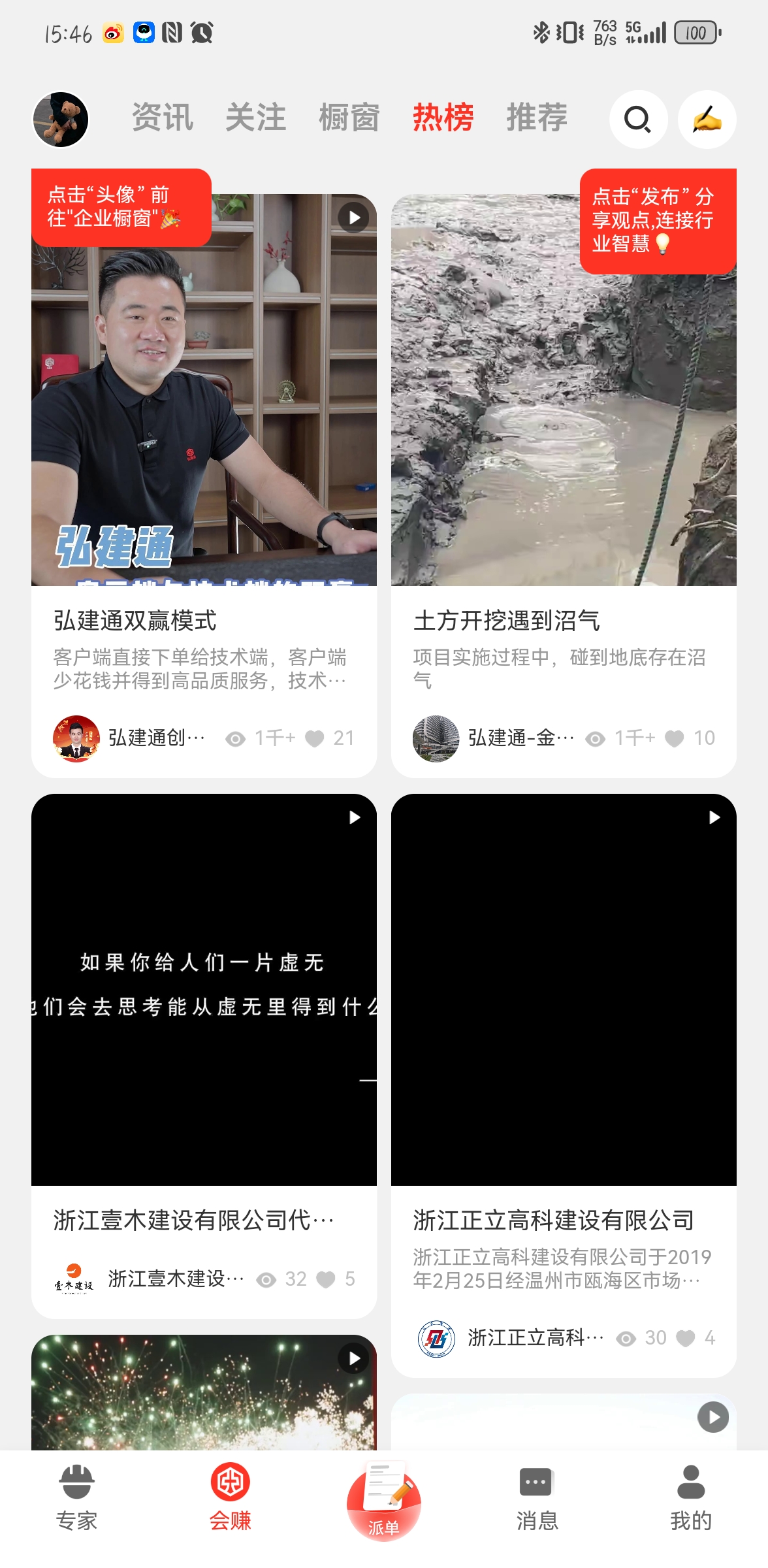Viewport: 768px width, 1568px height.
Task: Open the 消息 tab
Action: coord(537,1497)
